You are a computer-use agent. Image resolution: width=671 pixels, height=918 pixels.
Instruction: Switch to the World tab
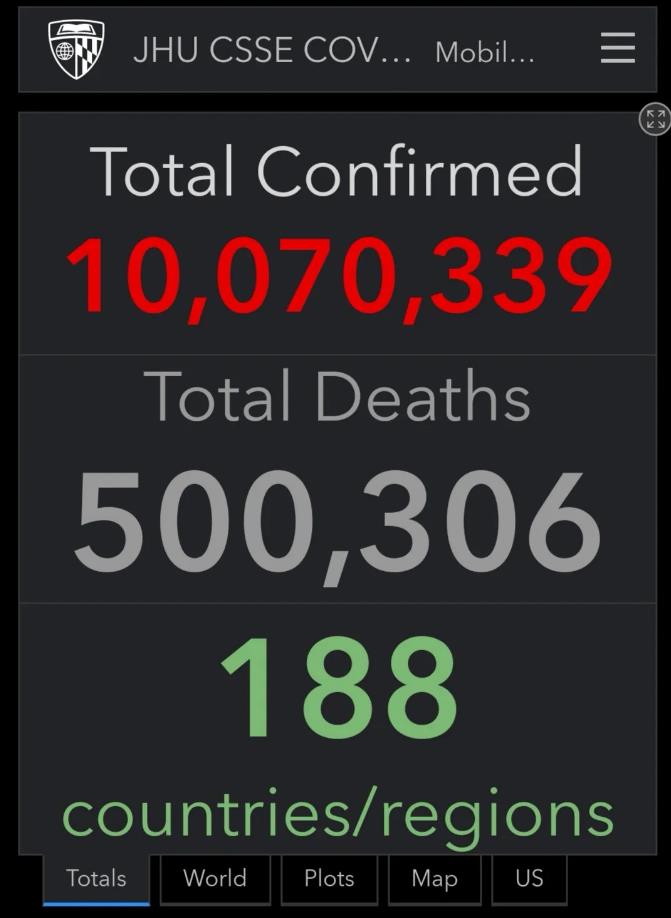pos(214,879)
